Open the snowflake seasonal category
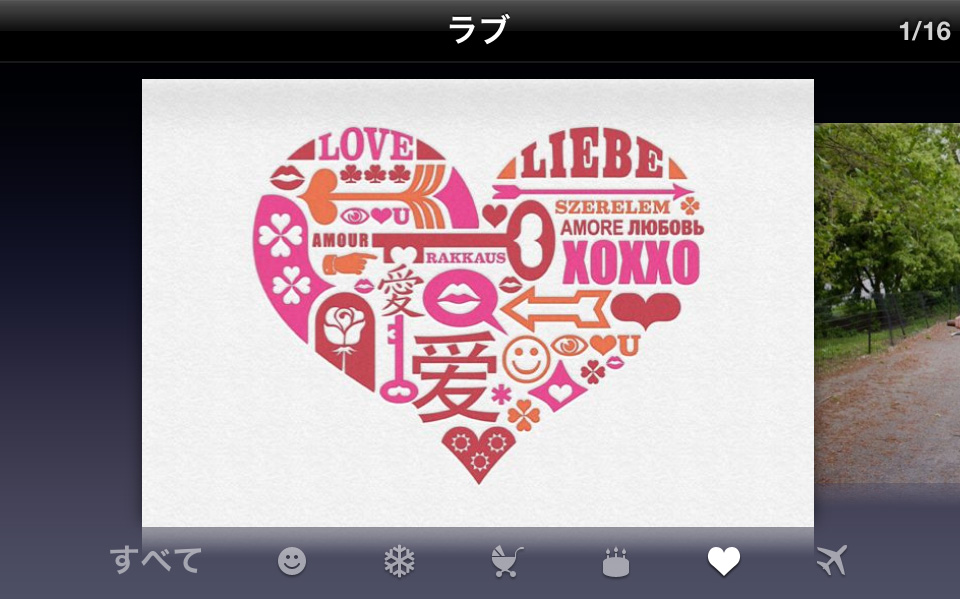 399,562
